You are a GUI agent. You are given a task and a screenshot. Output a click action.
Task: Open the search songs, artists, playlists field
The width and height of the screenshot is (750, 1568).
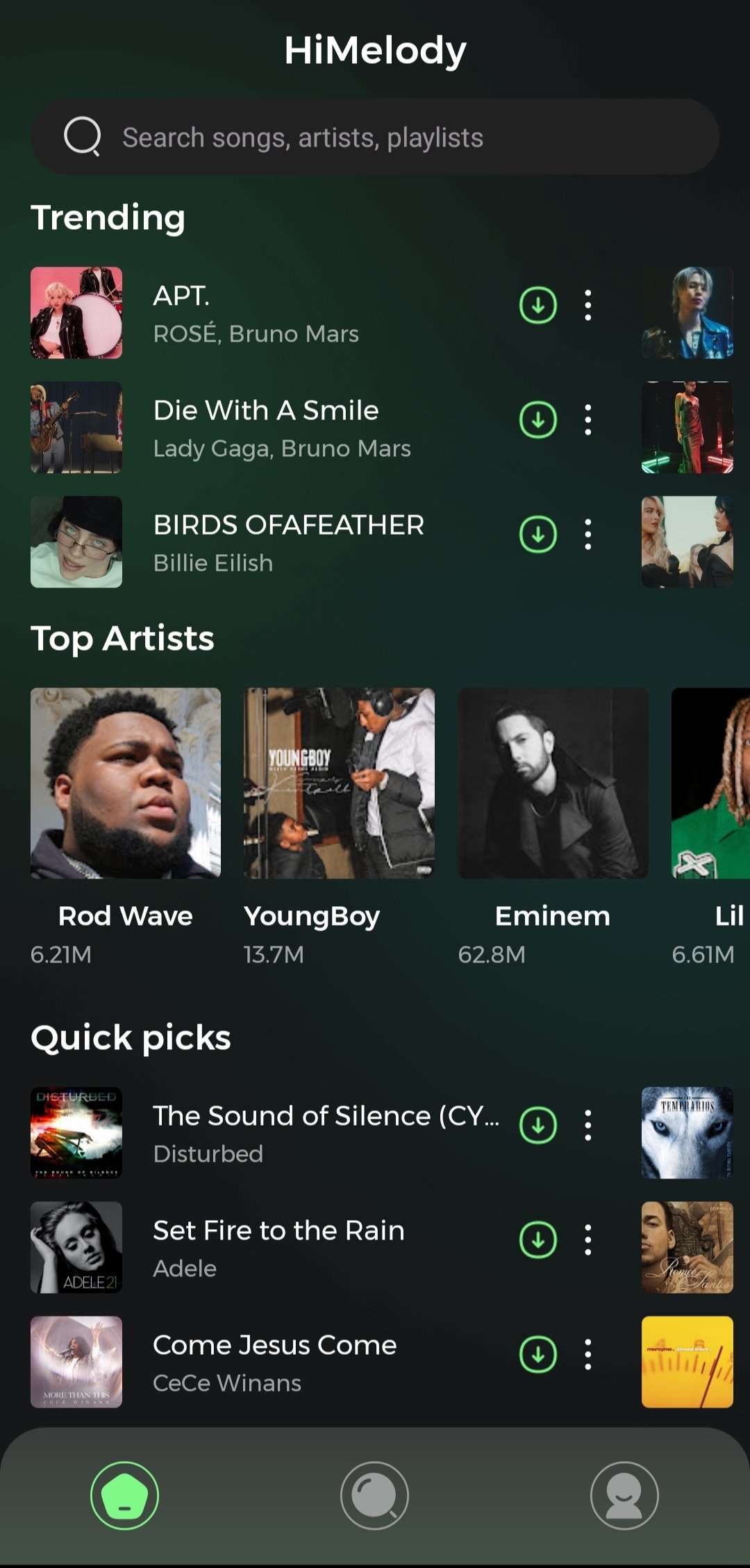pyautogui.click(x=375, y=137)
